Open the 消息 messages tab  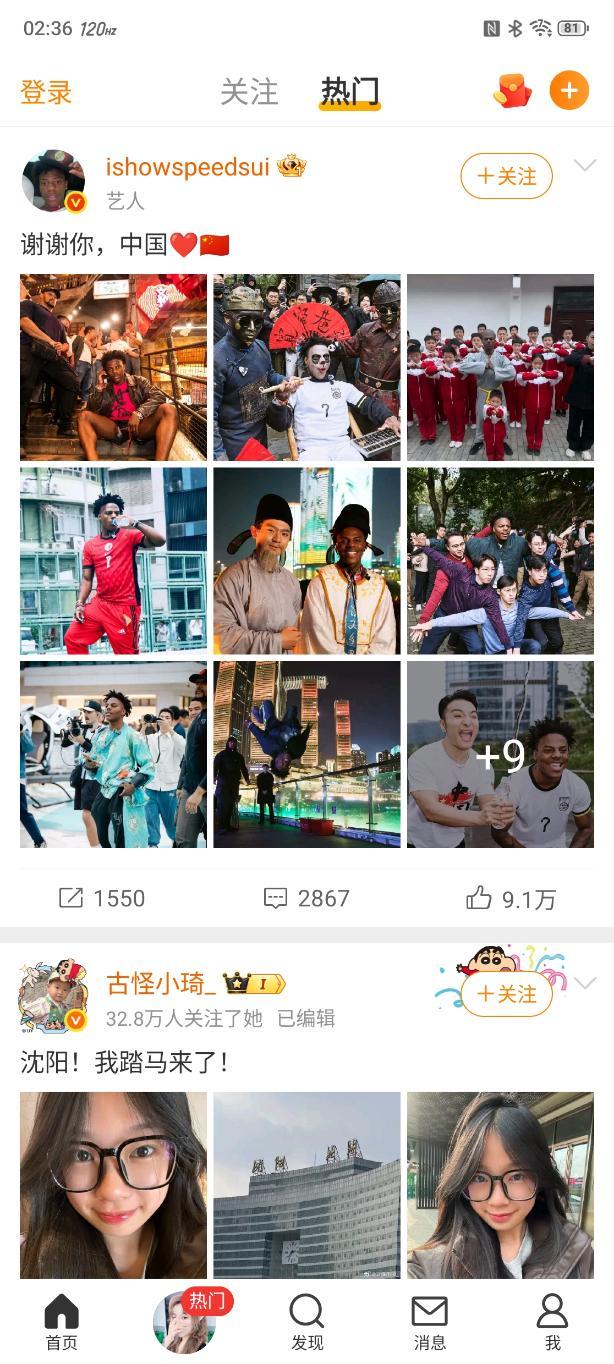[x=429, y=1321]
